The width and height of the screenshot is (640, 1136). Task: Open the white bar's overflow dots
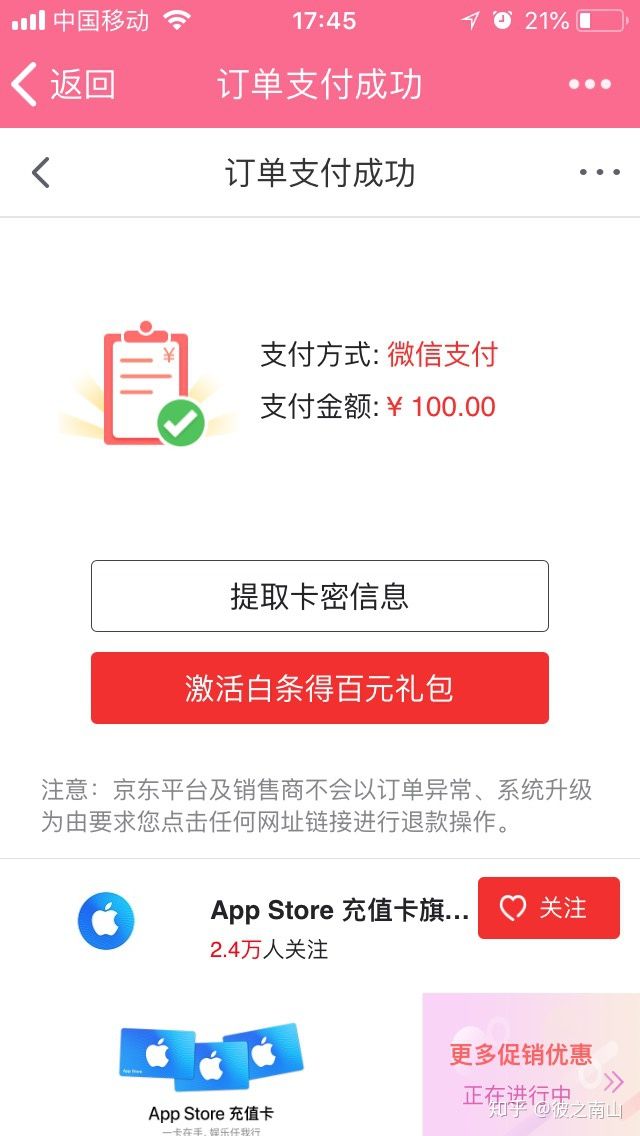[x=599, y=173]
